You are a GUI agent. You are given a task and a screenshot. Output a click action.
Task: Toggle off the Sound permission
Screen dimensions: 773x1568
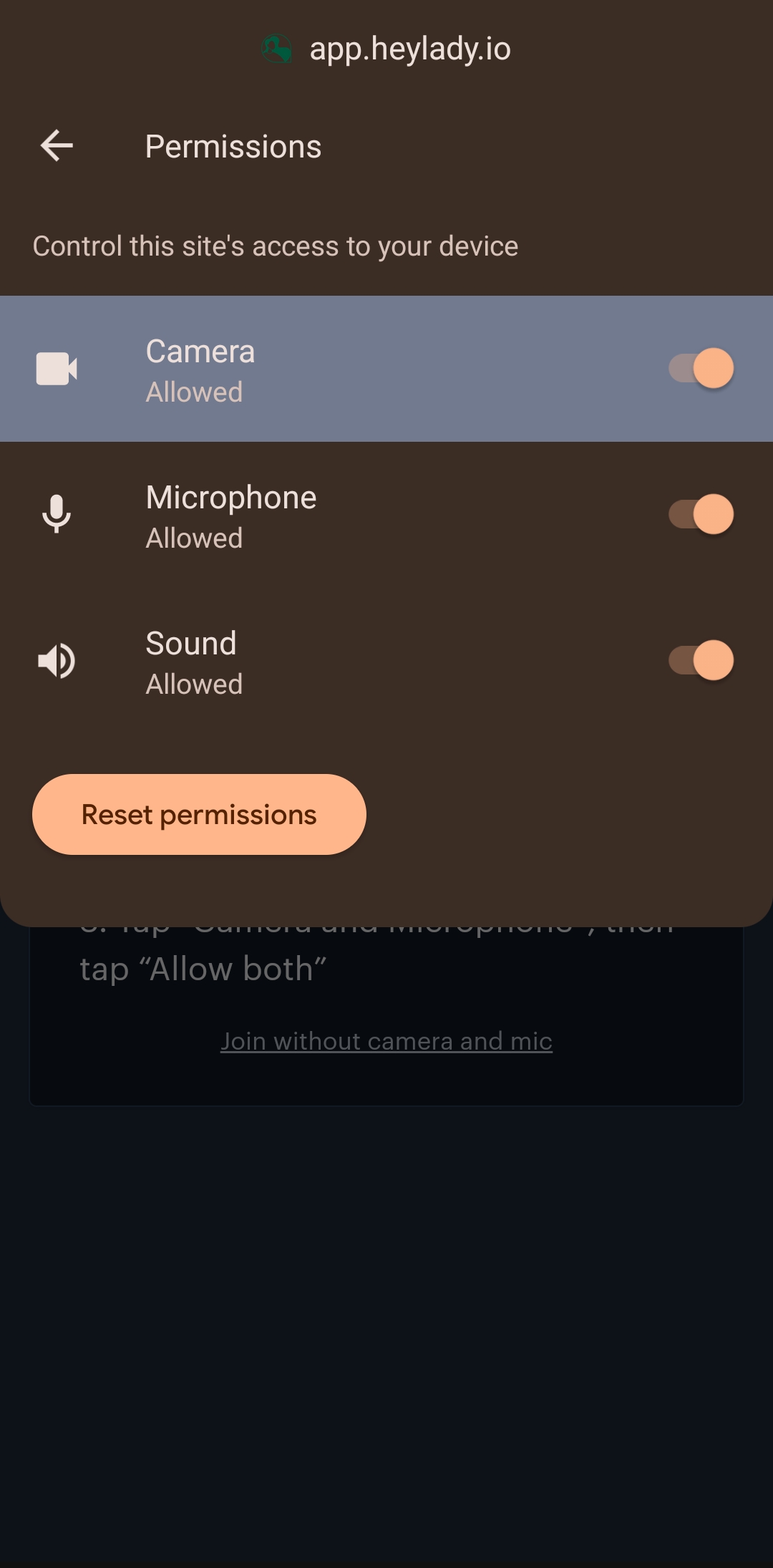pyautogui.click(x=701, y=660)
